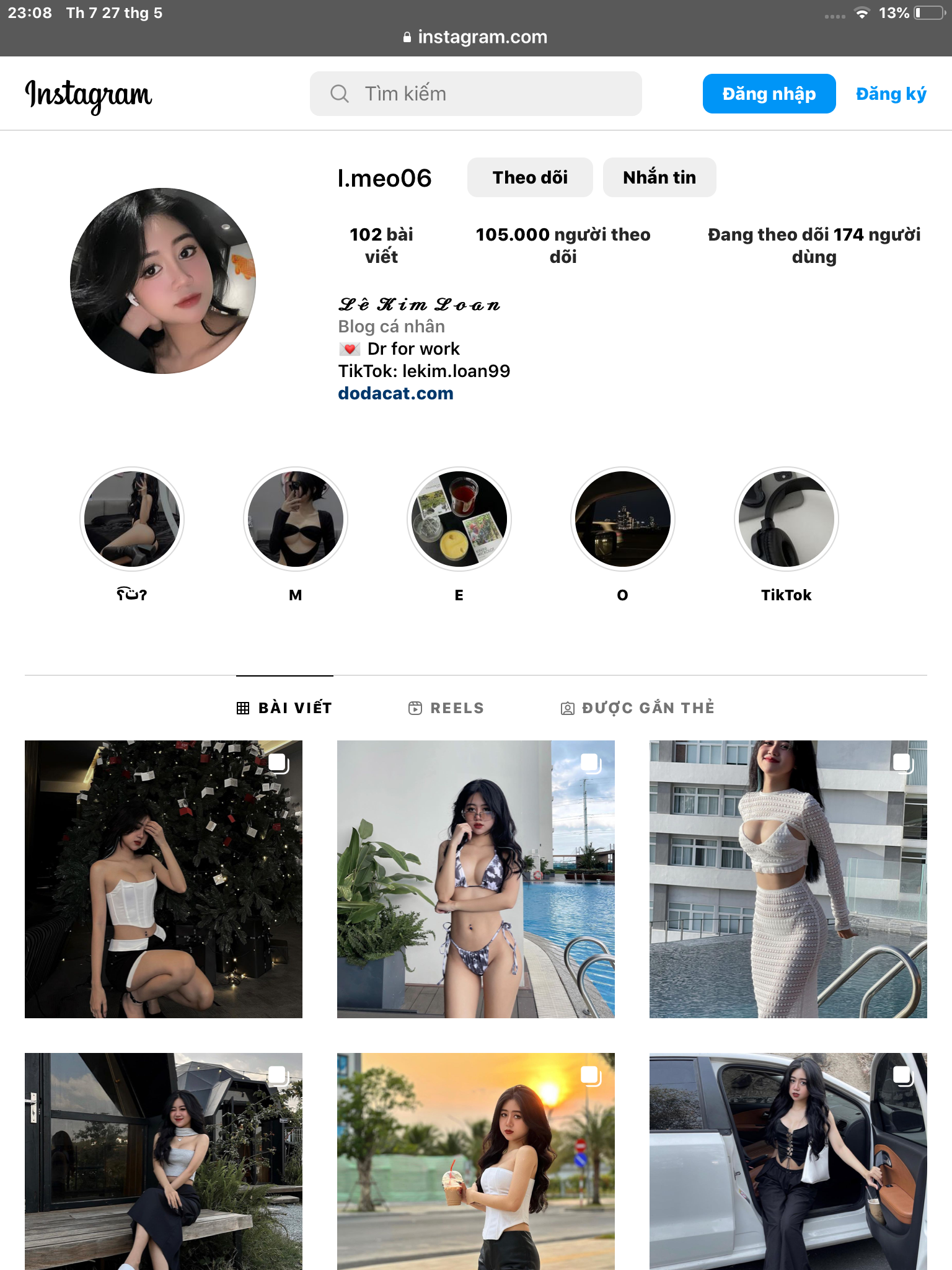Image resolution: width=952 pixels, height=1270 pixels.
Task: Switch to the Reels tab
Action: pyautogui.click(x=446, y=708)
